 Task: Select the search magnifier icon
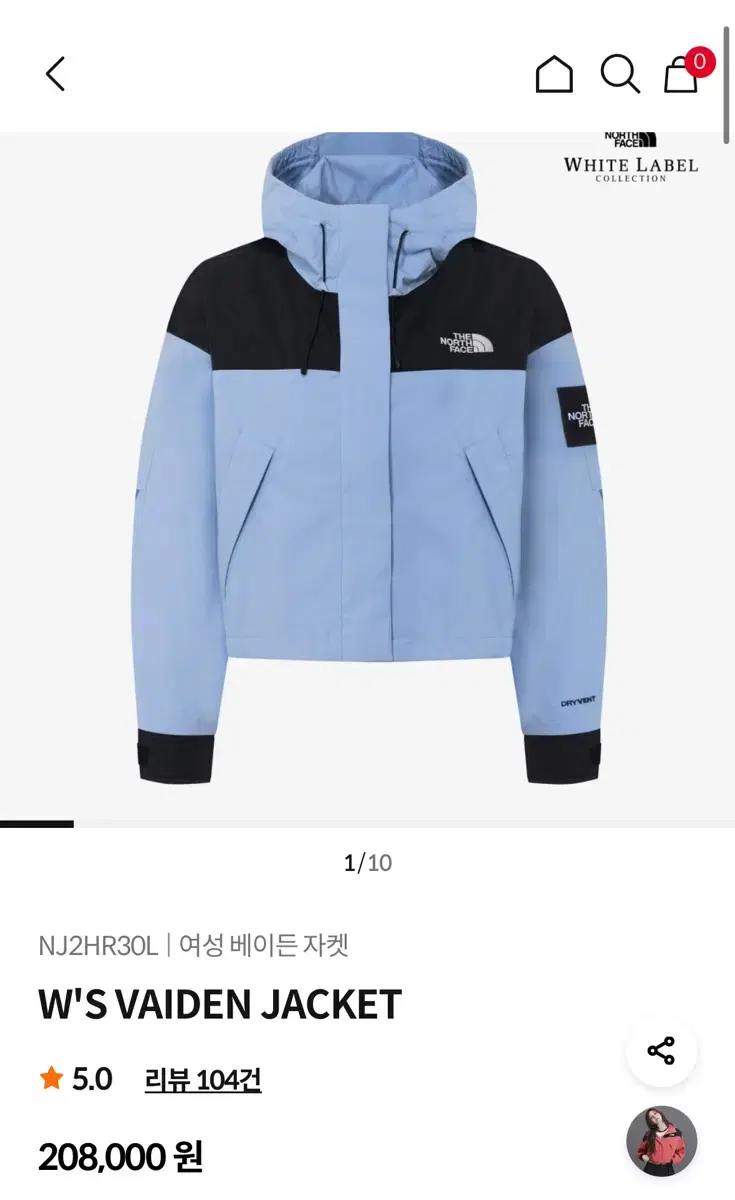pyautogui.click(x=622, y=73)
